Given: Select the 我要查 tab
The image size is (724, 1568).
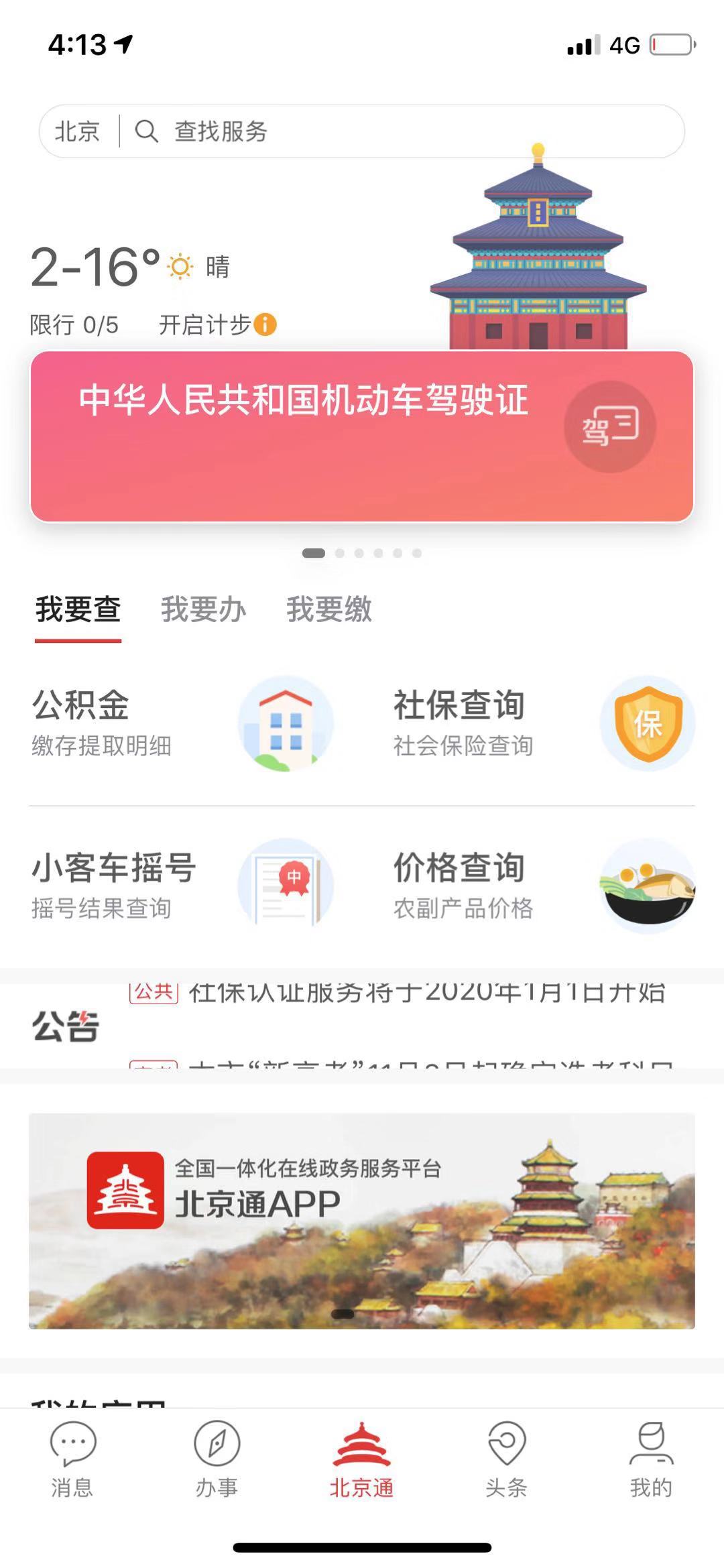Looking at the screenshot, I should (78, 609).
